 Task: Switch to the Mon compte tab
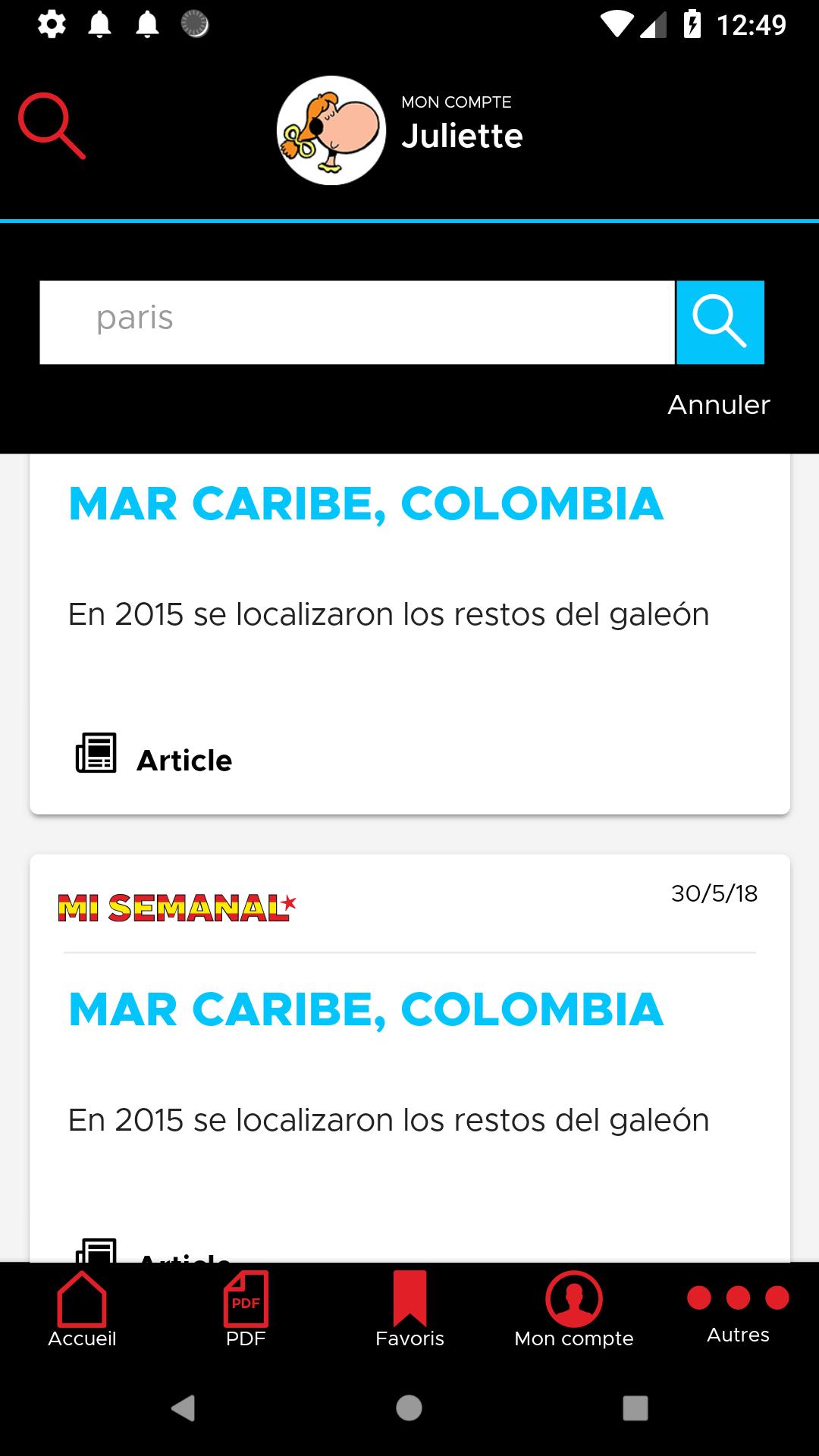point(574,1310)
